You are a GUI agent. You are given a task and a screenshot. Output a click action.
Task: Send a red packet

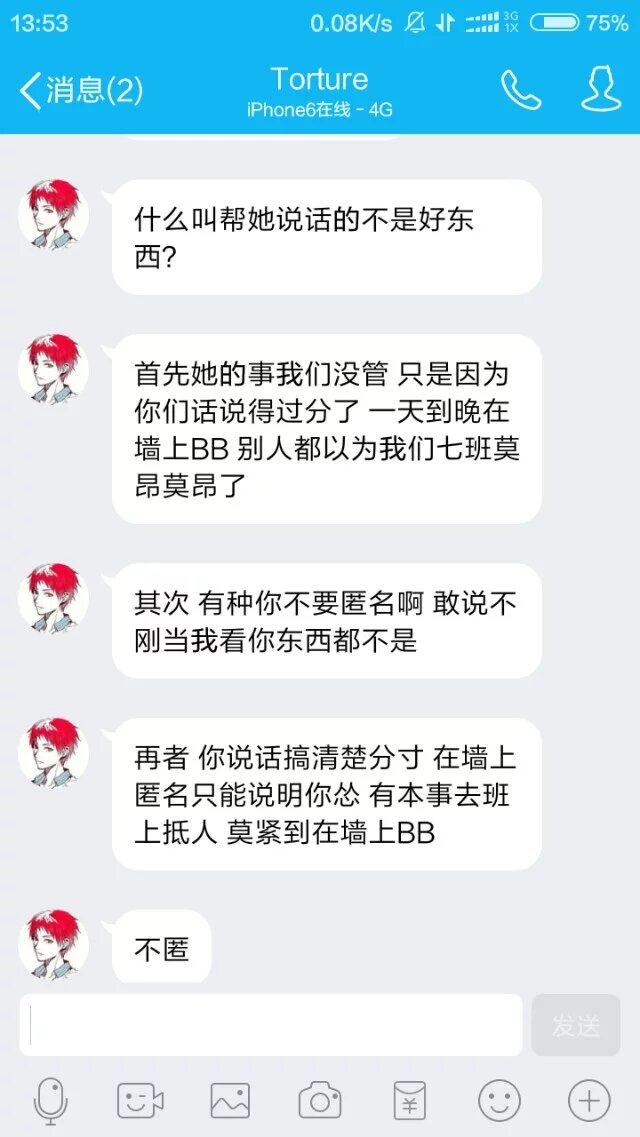(x=409, y=1101)
